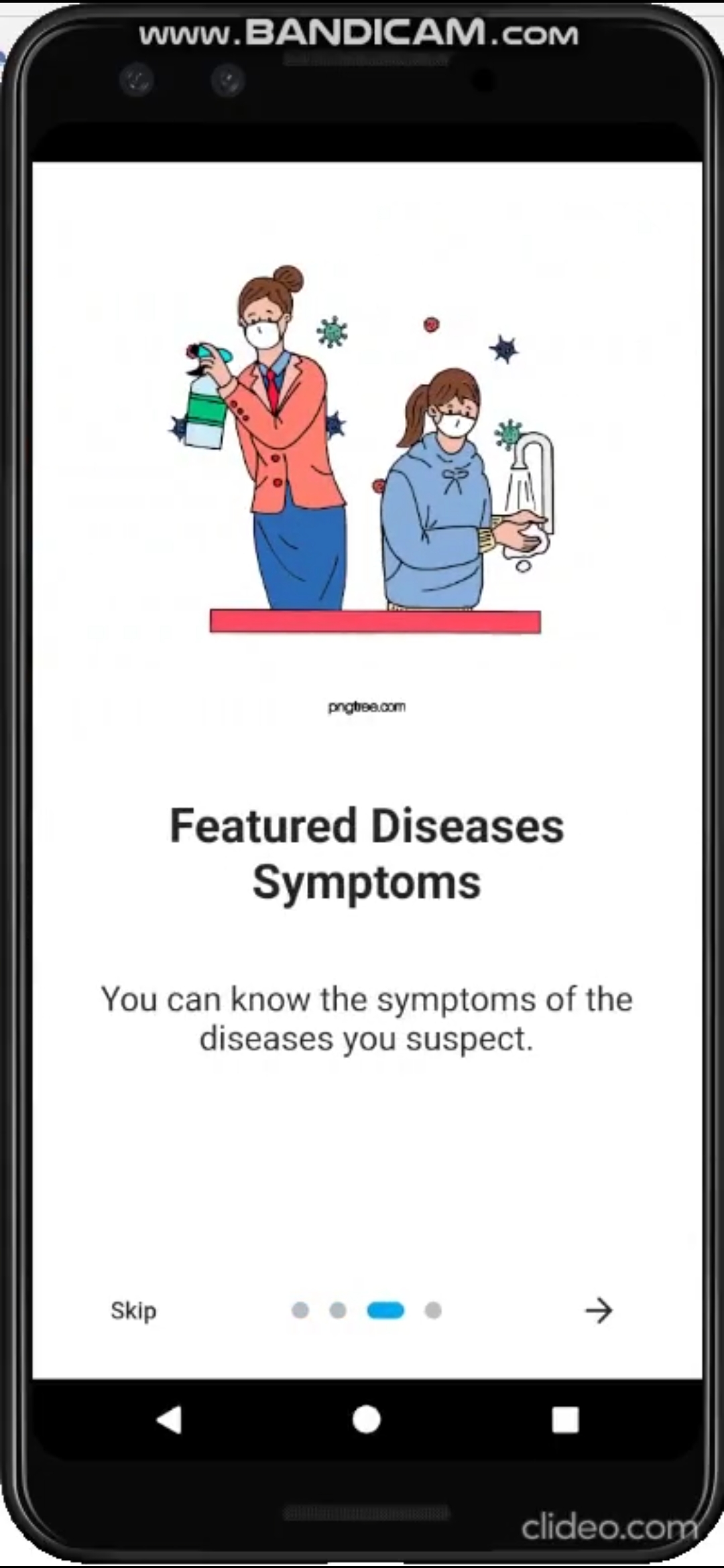Screen dimensions: 724x1568
Task: Select the second page indicator dot
Action: coord(338,1311)
